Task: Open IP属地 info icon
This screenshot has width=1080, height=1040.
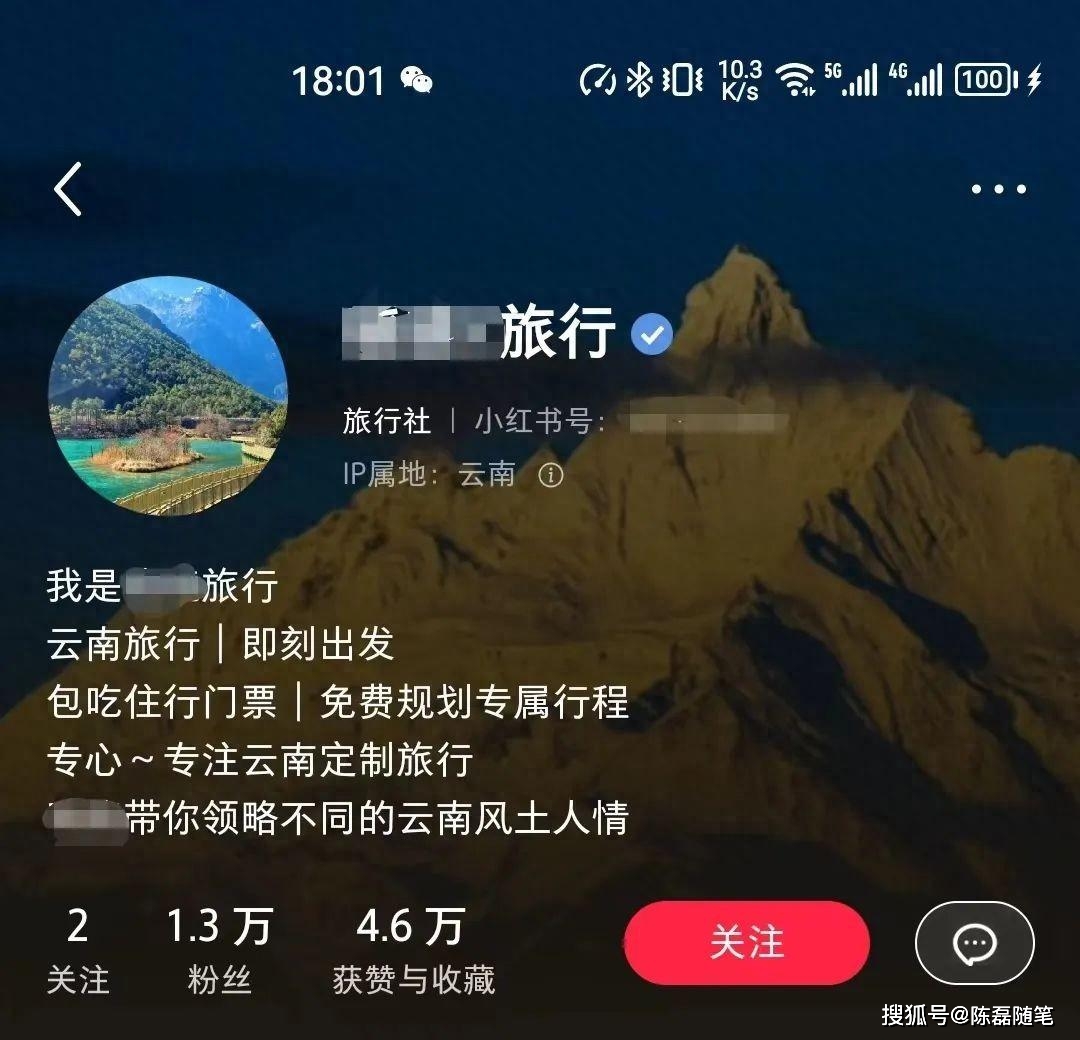Action: pos(551,474)
